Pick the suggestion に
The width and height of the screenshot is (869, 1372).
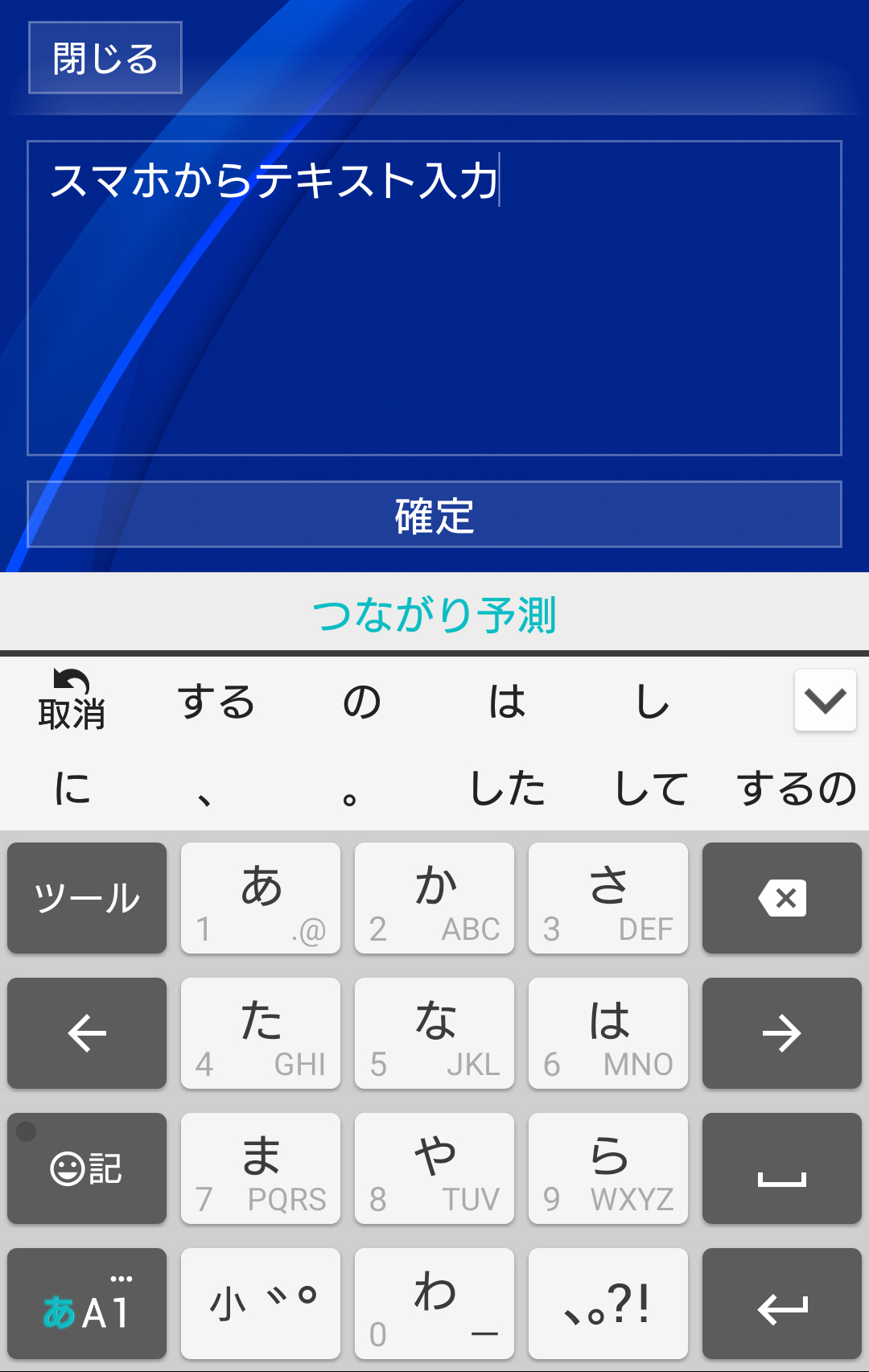coord(72,788)
